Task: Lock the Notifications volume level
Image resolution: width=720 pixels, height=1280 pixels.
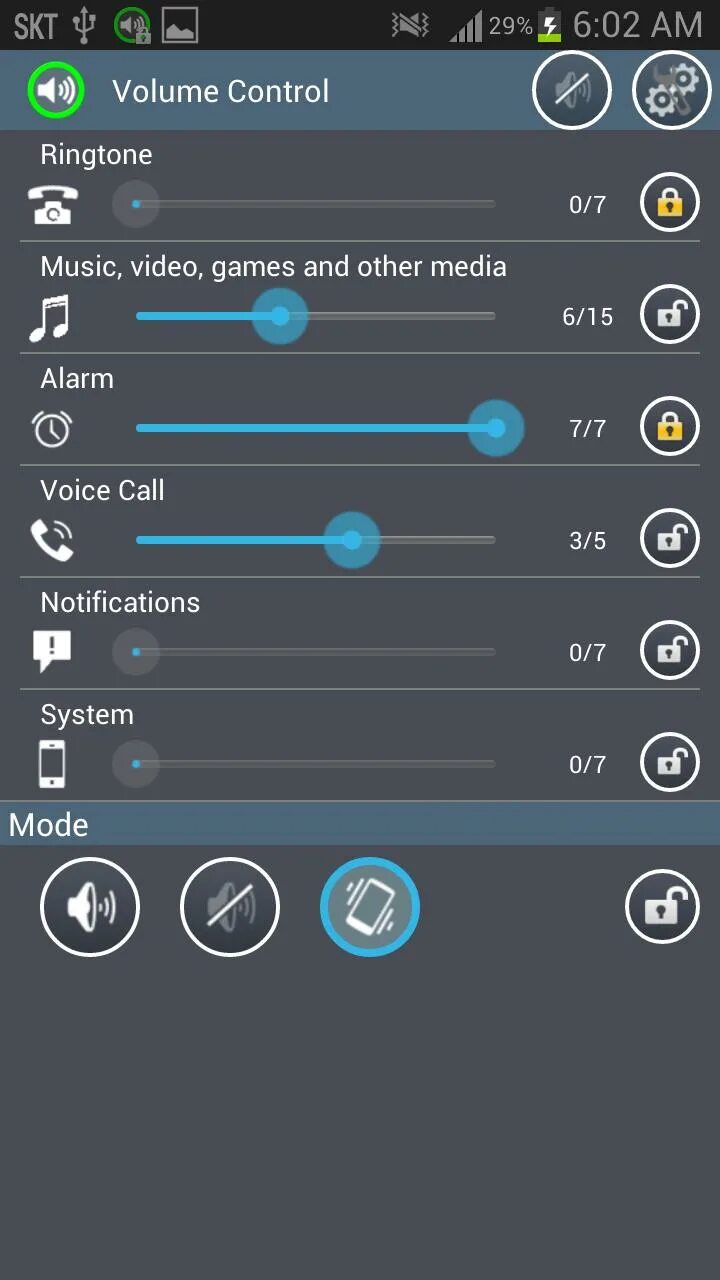Action: 669,650
